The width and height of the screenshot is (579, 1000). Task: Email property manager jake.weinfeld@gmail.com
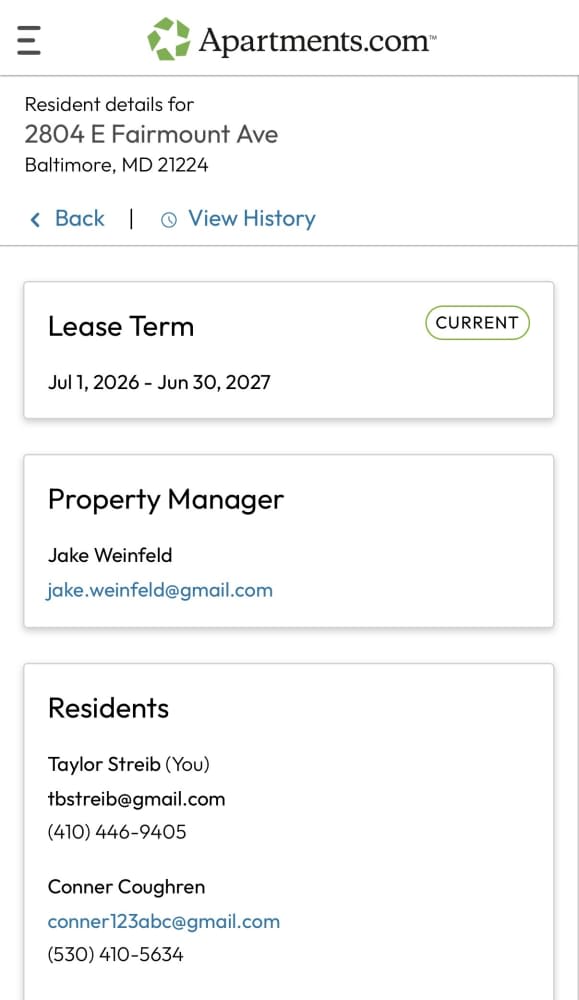pyautogui.click(x=159, y=591)
